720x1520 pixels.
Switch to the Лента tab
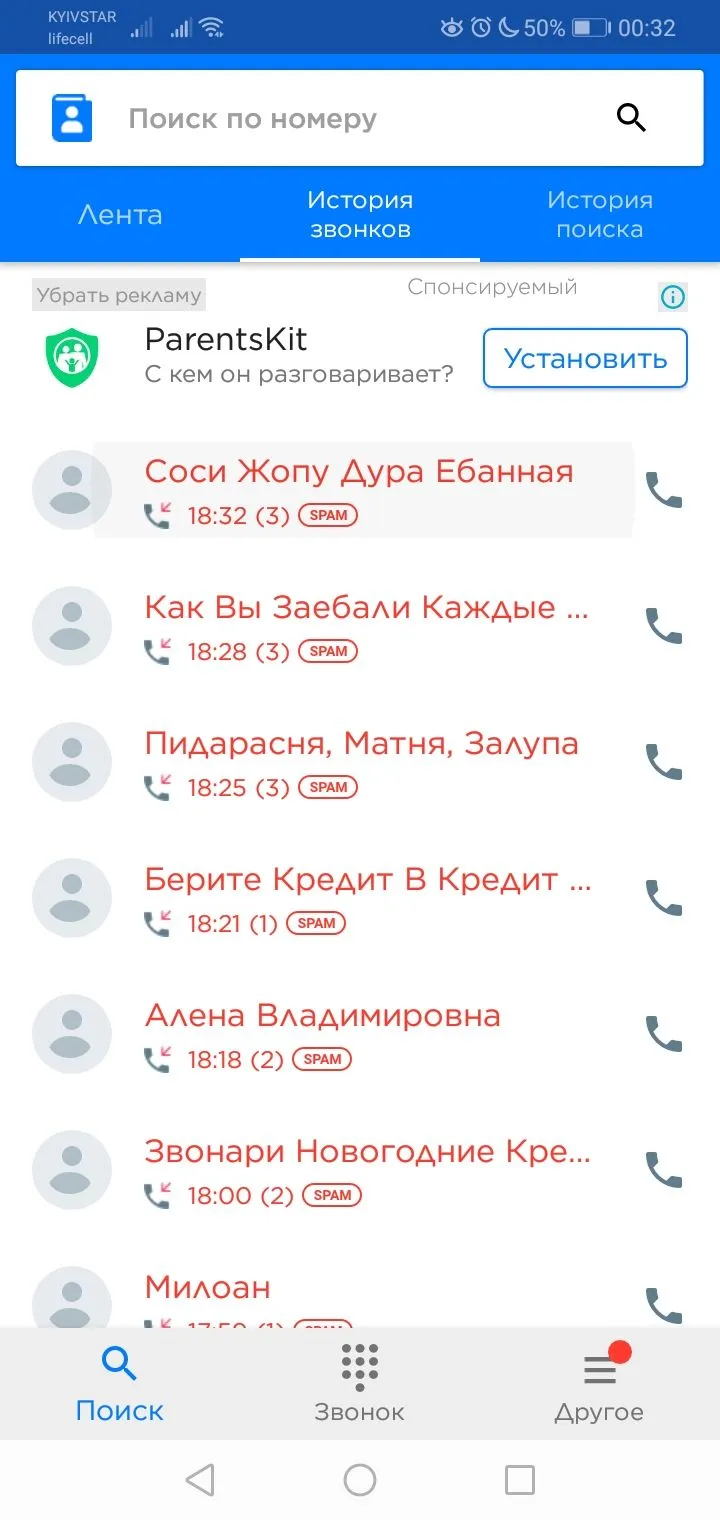[120, 215]
